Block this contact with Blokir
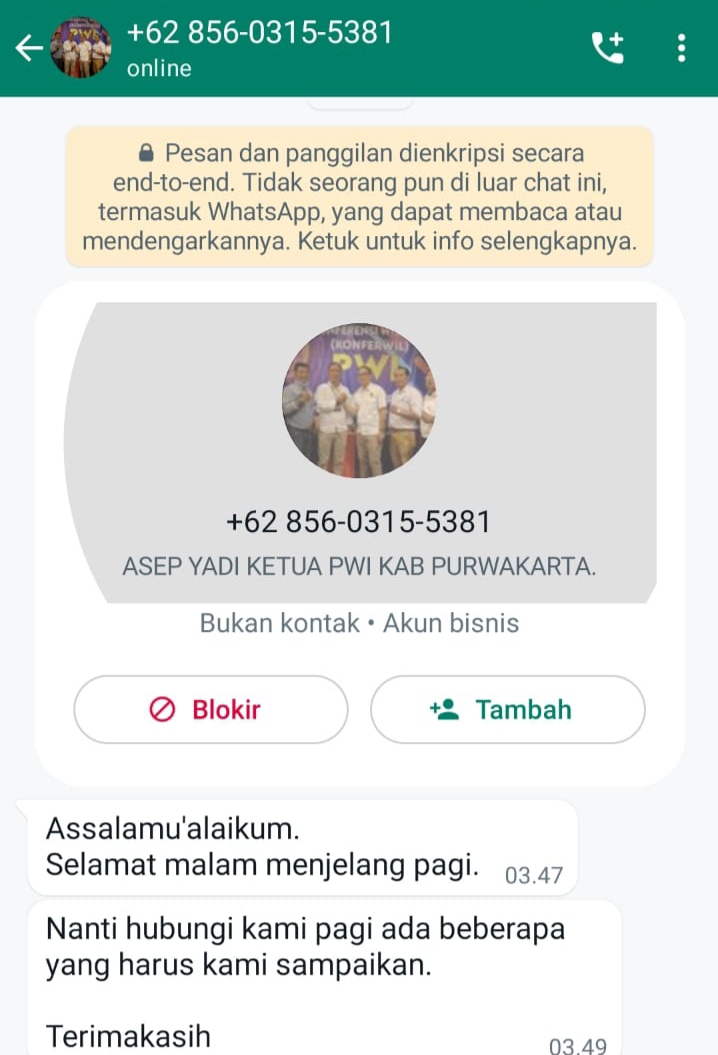 point(211,710)
